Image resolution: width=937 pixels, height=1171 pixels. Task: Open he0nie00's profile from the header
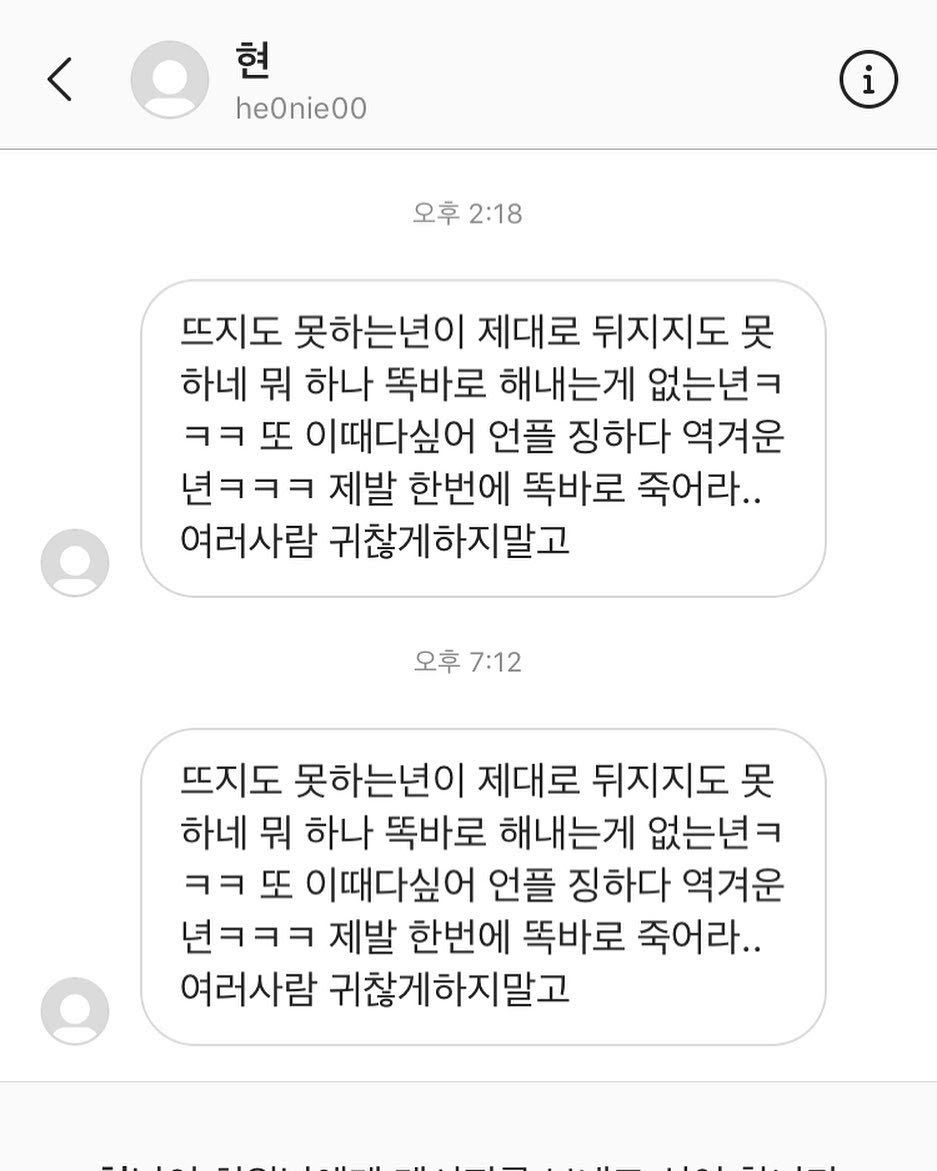[x=170, y=80]
